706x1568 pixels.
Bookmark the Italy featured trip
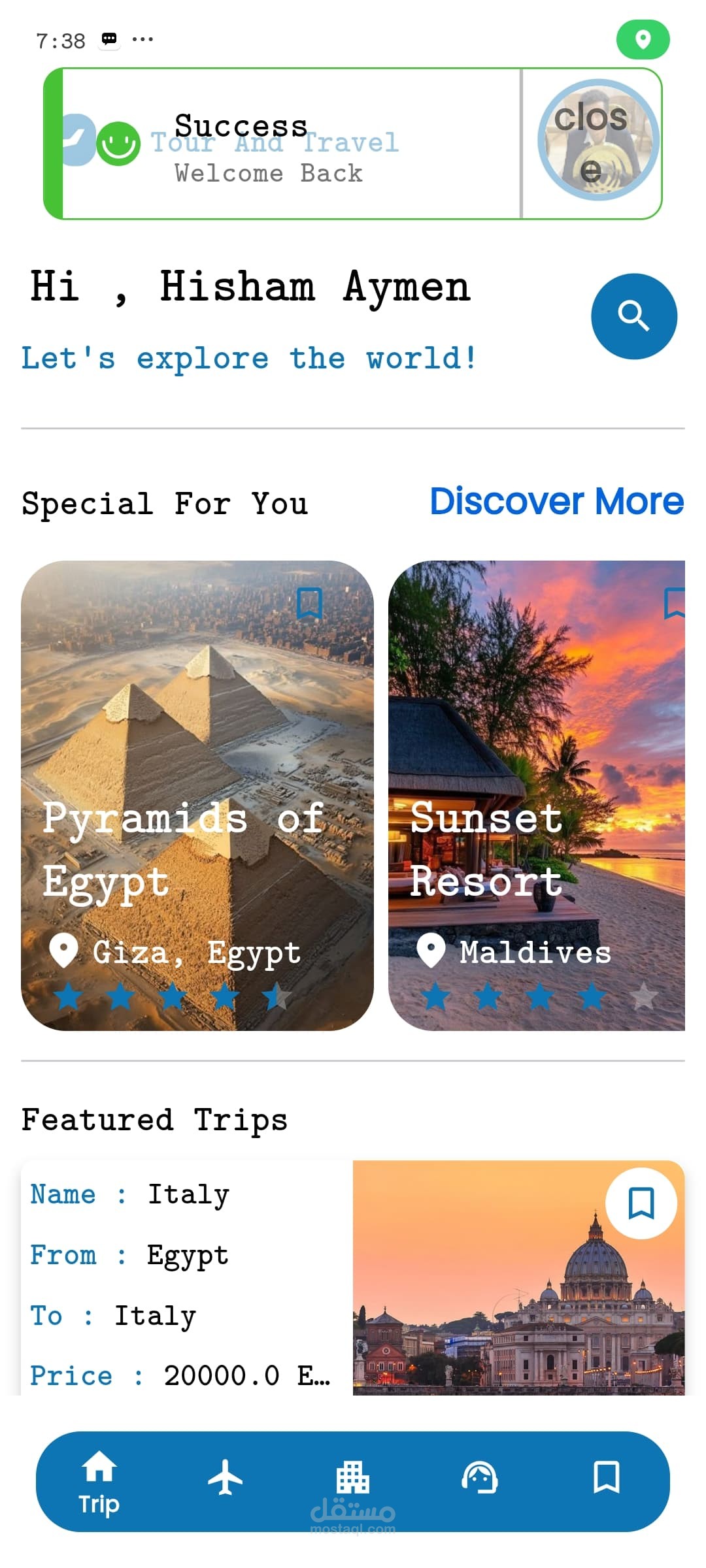641,1203
